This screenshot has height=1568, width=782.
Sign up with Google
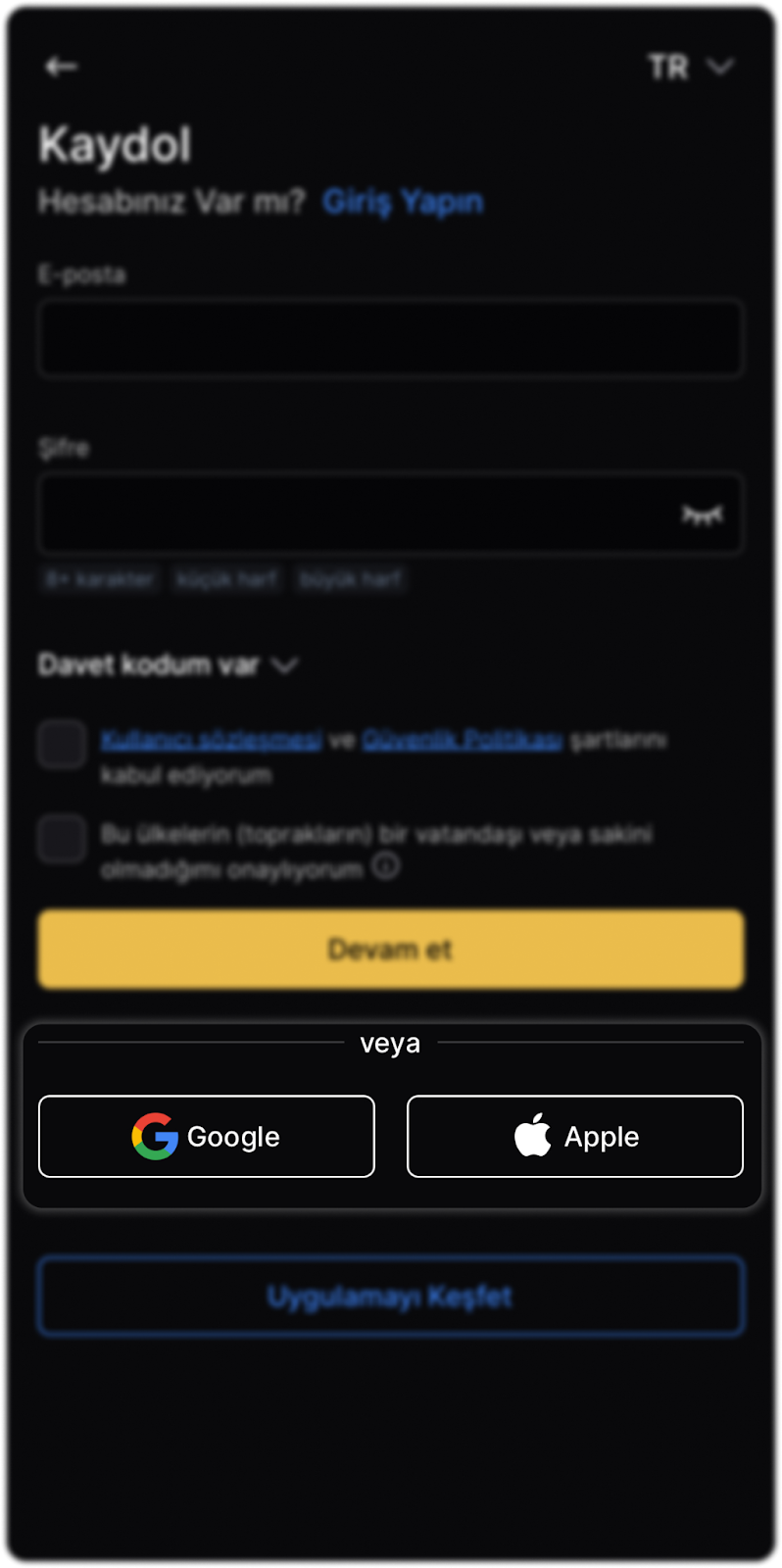coord(207,1137)
